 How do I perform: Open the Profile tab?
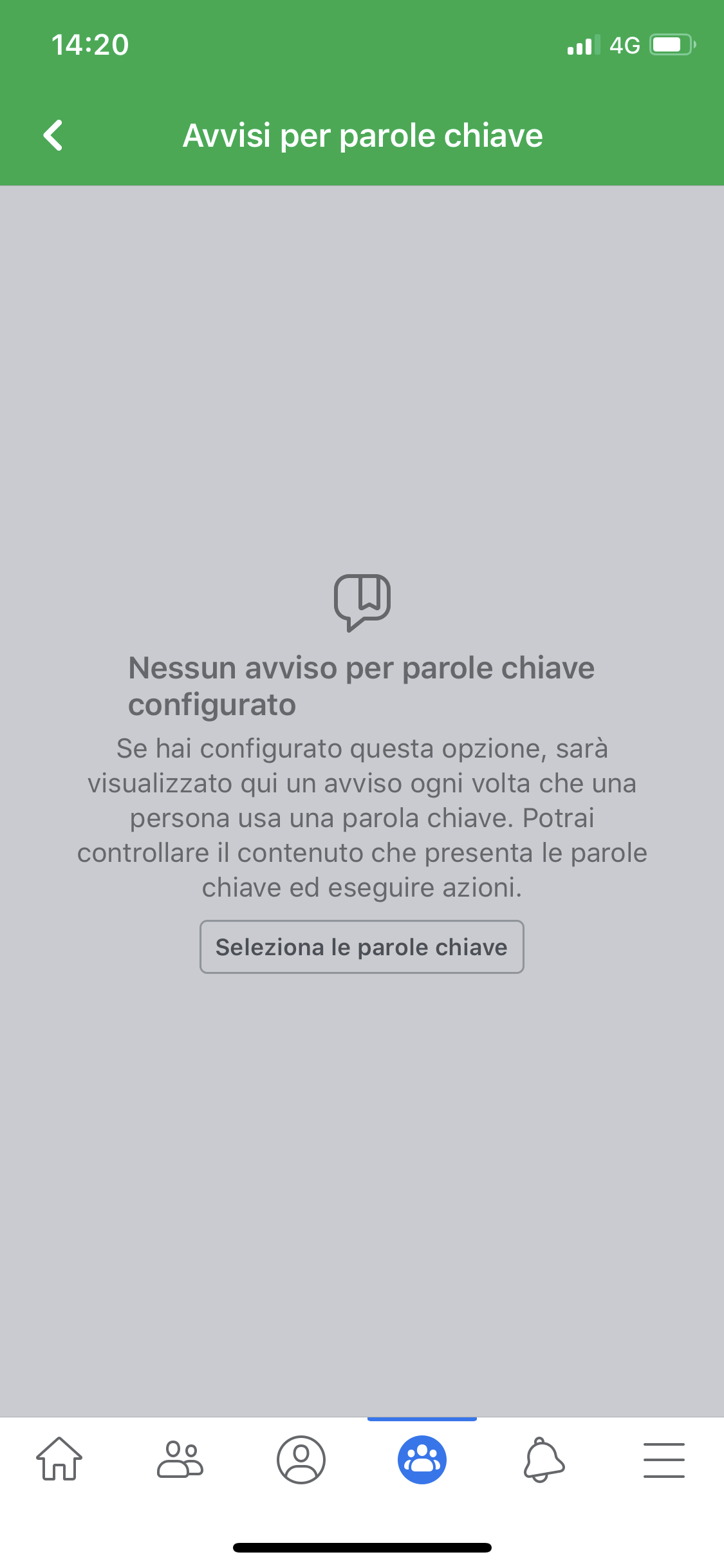coord(301,1459)
